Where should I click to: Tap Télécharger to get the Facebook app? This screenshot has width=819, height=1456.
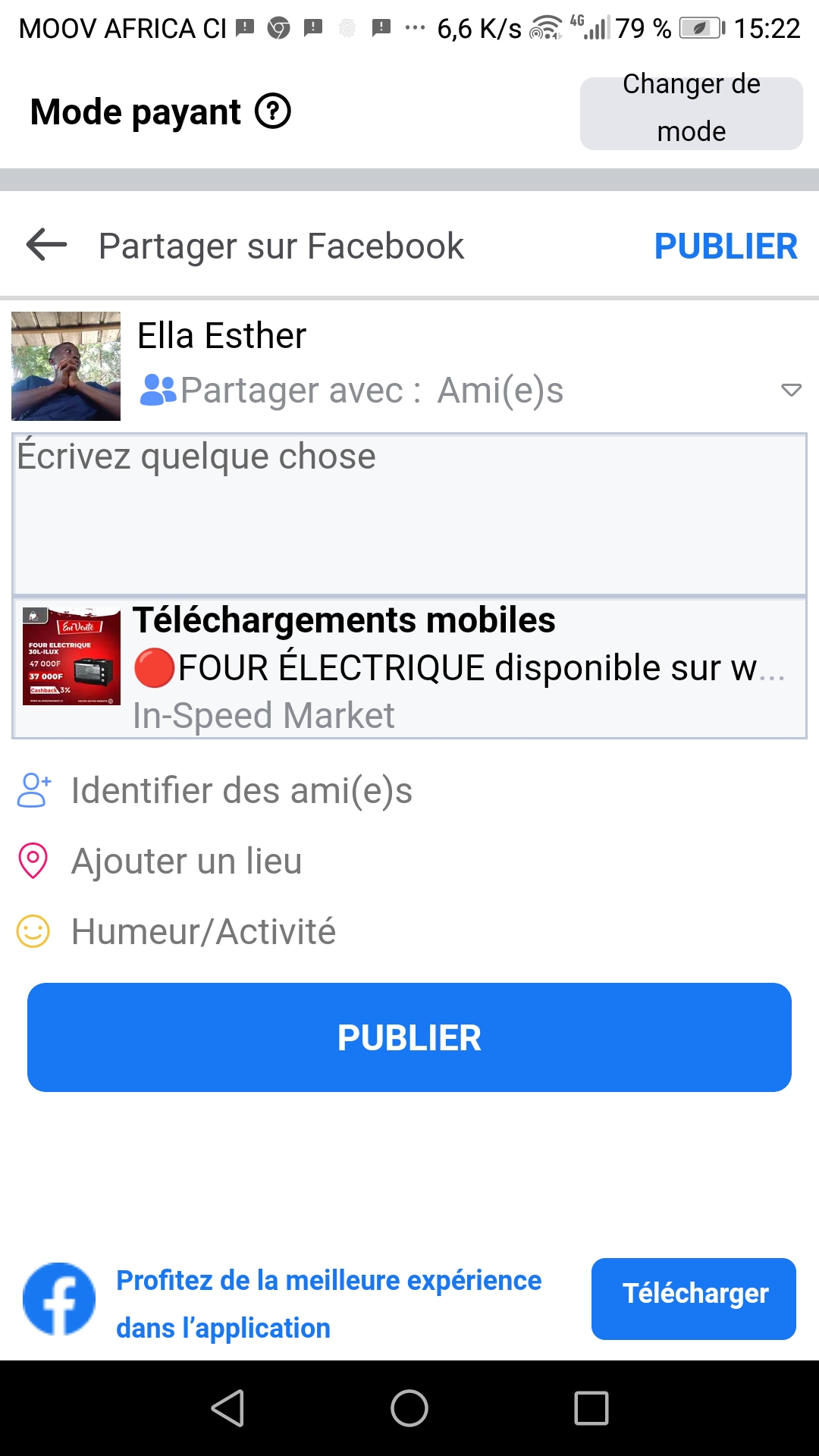pyautogui.click(x=693, y=1298)
